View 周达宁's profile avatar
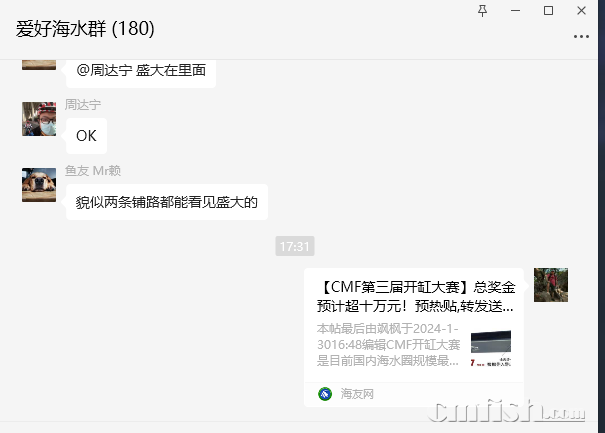The height and width of the screenshot is (433, 605). click(39, 118)
